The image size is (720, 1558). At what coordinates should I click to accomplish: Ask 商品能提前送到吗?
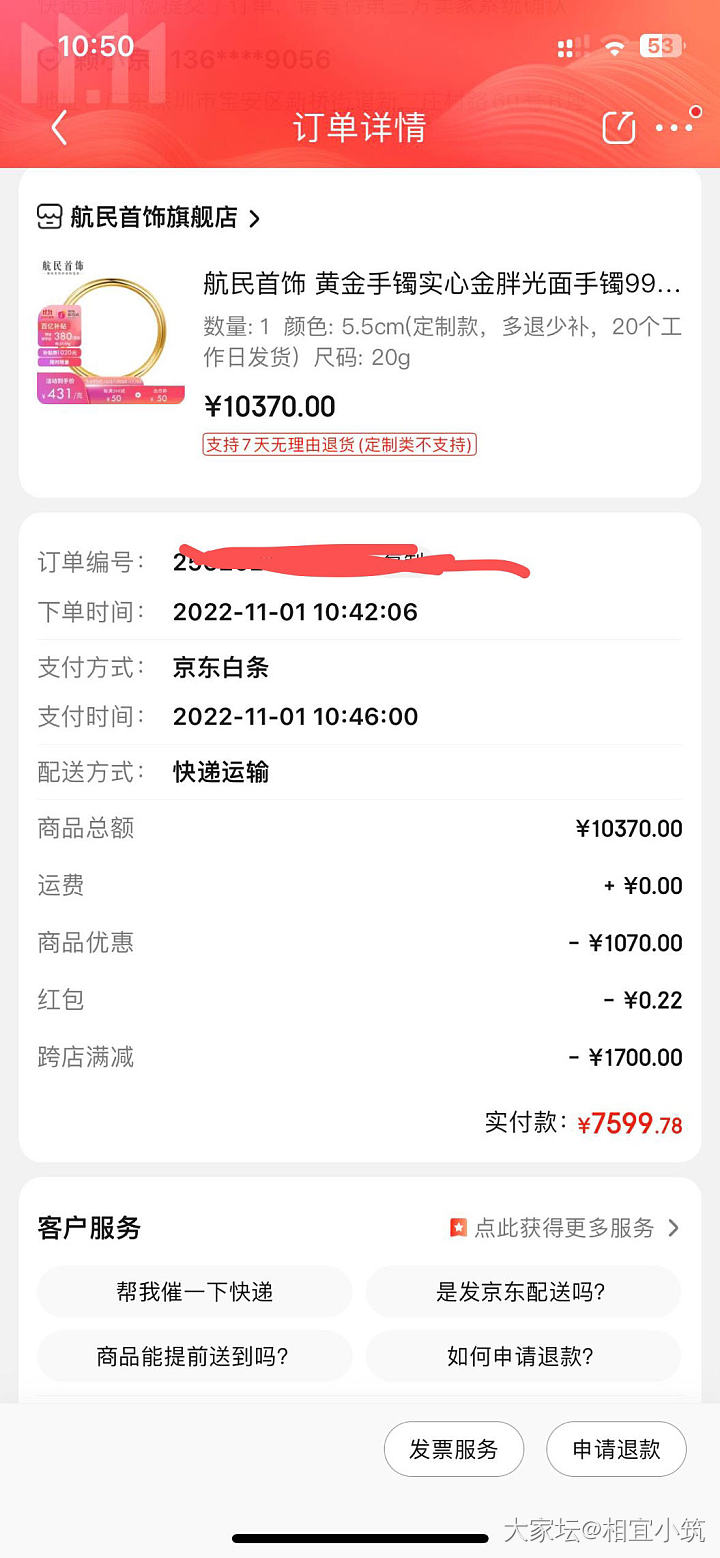click(195, 1357)
